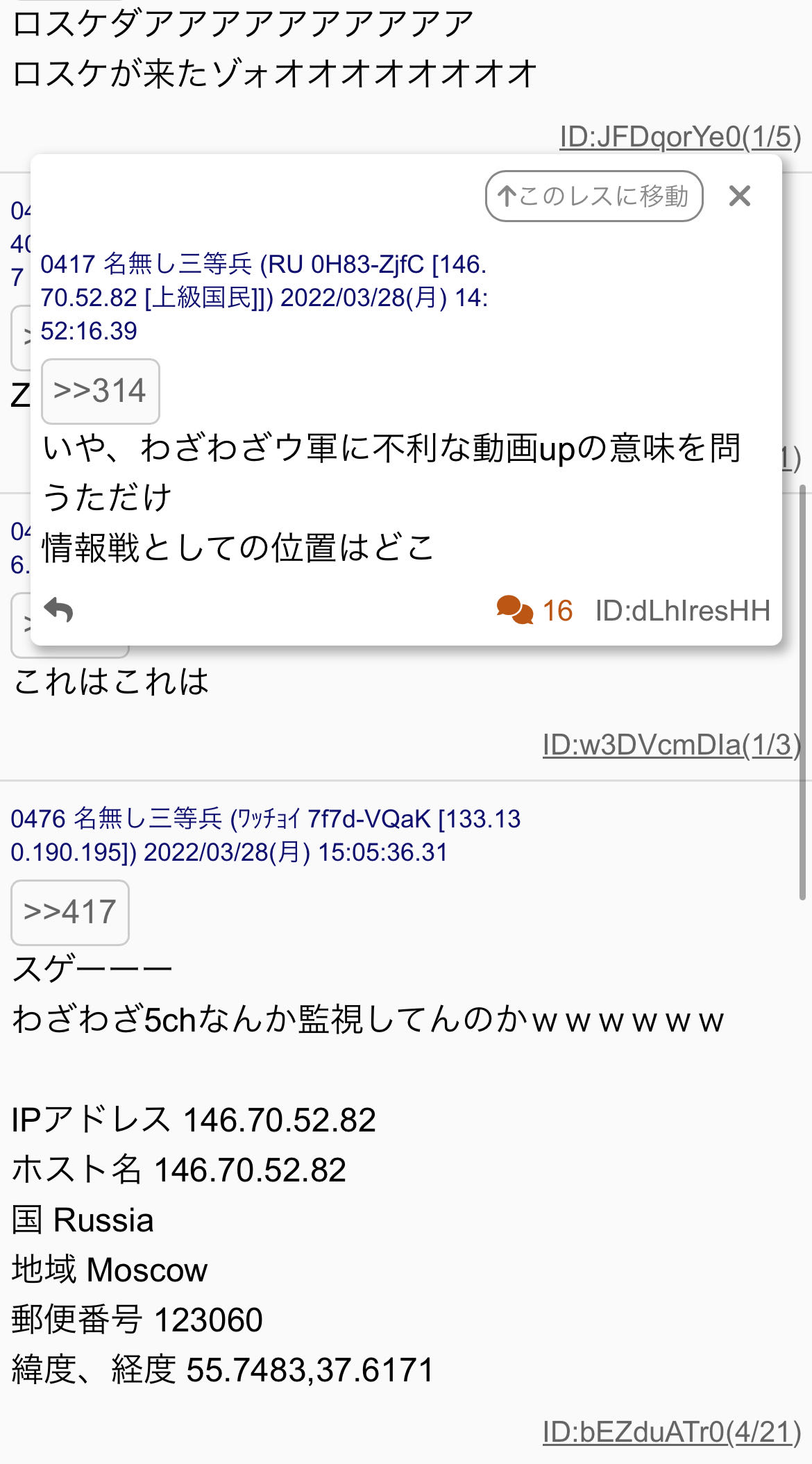812x1464 pixels.
Task: Open ID:w3DVcmDIa(1/3) poster link
Action: 670,745
